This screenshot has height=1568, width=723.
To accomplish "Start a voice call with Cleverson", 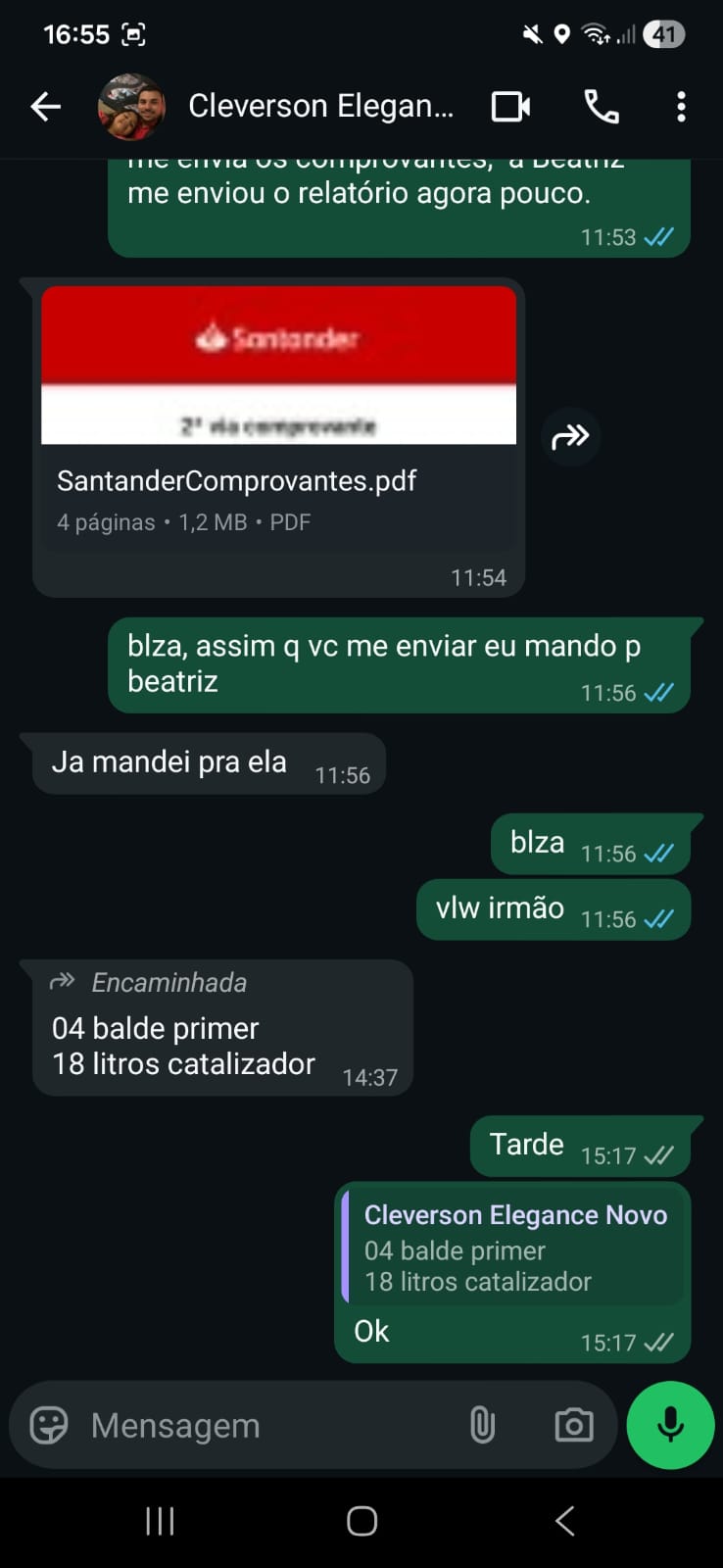I will tap(602, 107).
